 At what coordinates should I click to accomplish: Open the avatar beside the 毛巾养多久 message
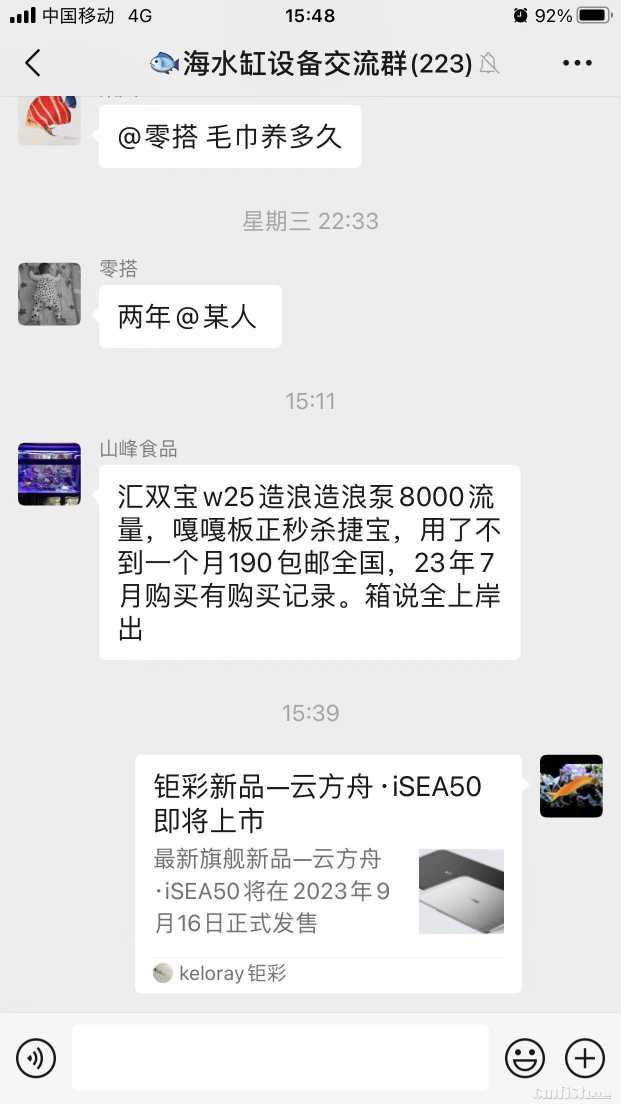[49, 120]
